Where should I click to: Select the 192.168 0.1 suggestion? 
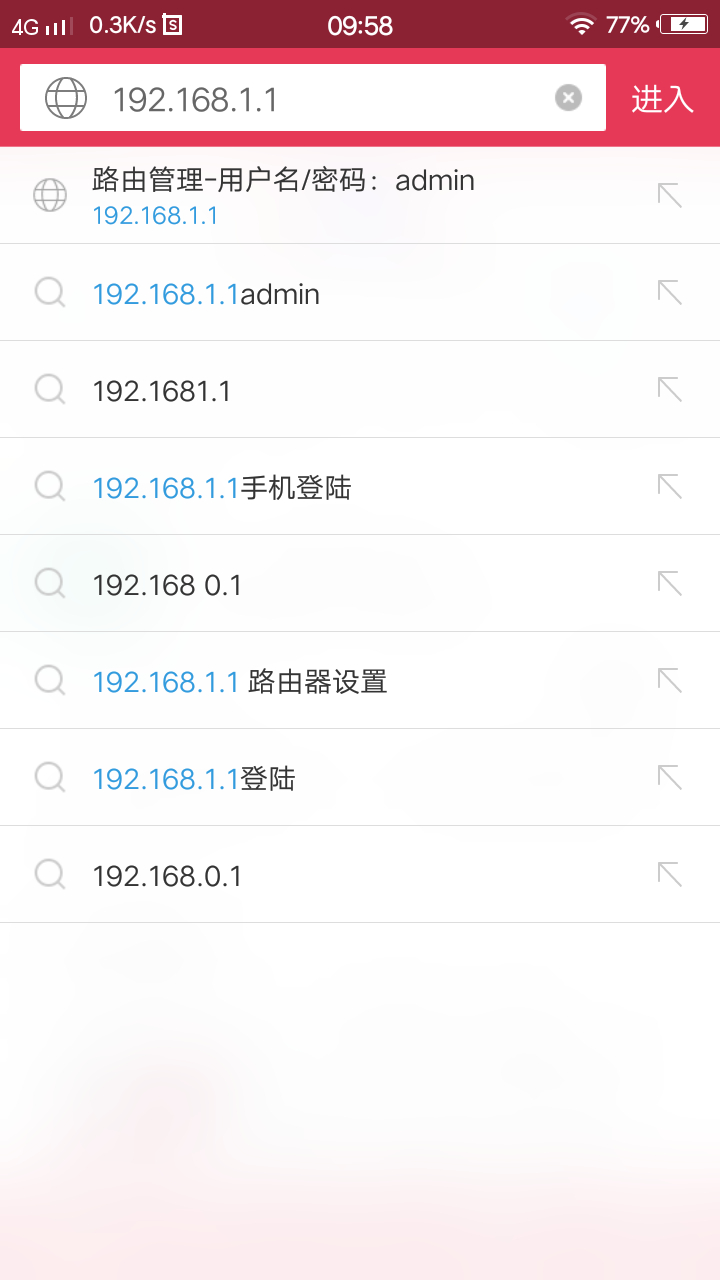pyautogui.click(x=300, y=584)
